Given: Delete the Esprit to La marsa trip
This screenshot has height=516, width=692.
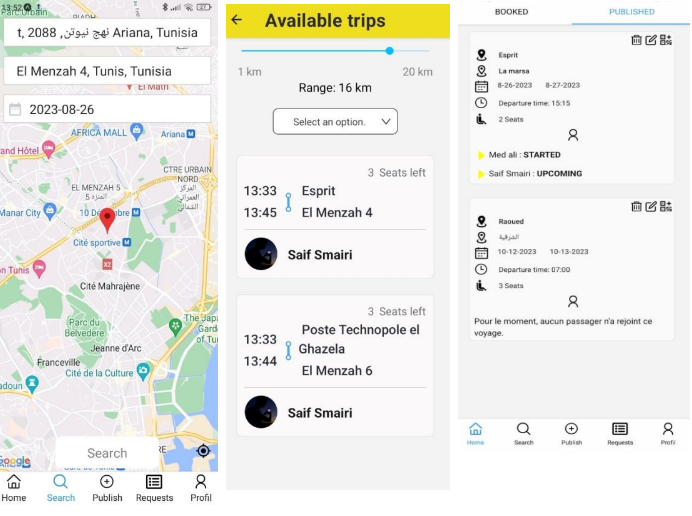Looking at the screenshot, I should tap(636, 40).
